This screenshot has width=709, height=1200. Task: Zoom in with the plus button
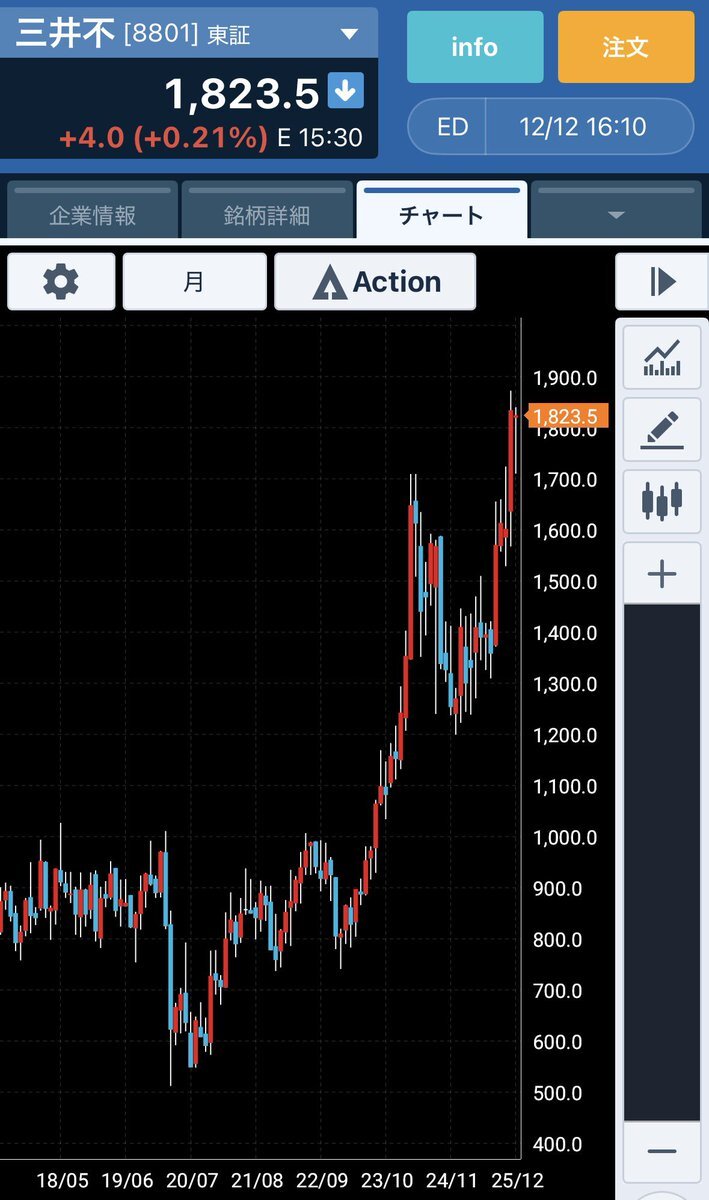pos(662,573)
